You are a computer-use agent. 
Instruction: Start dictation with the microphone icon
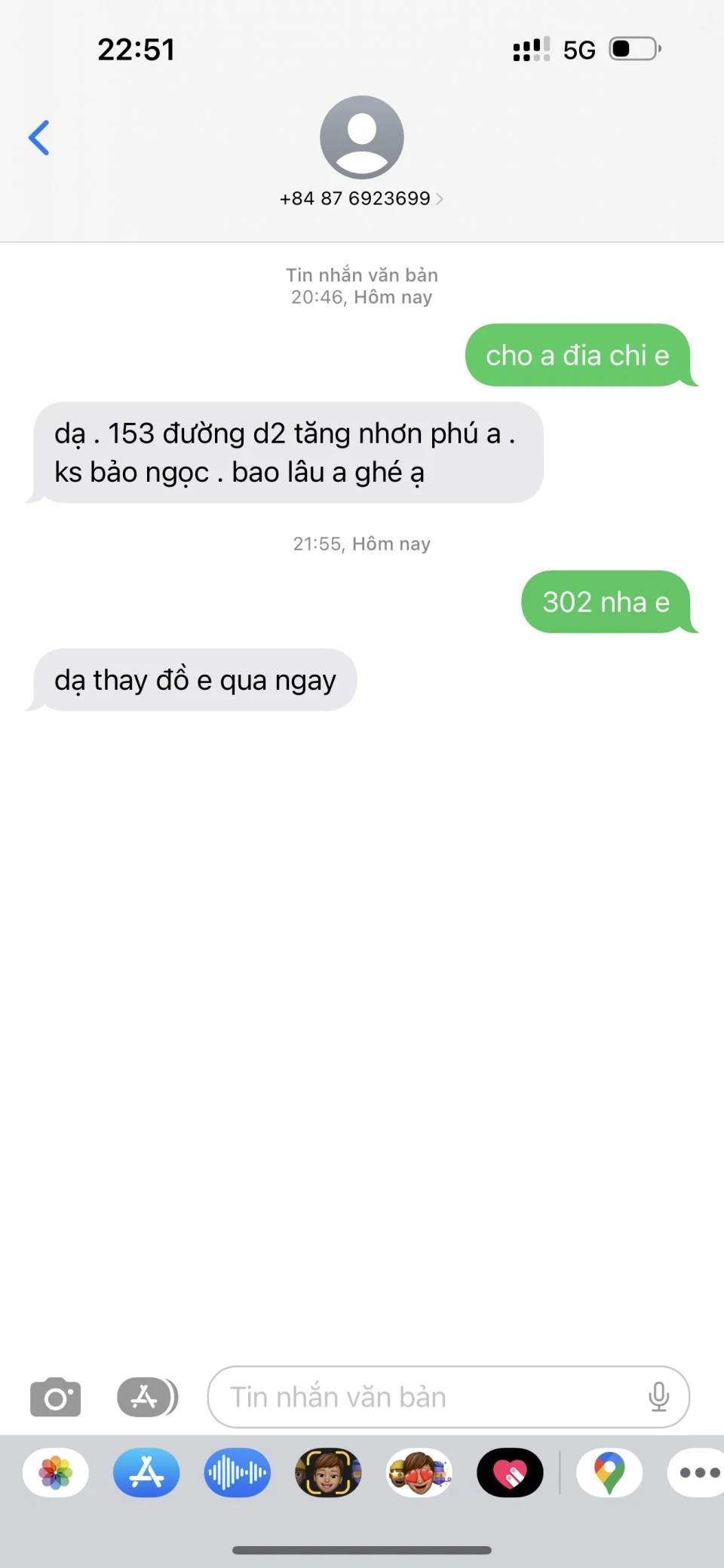click(x=658, y=1397)
